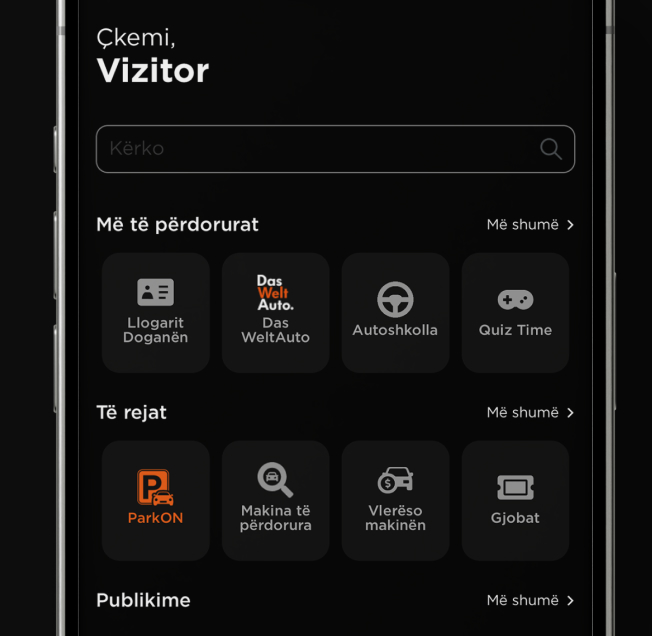Open Makina të përdorura
This screenshot has height=636, width=652.
click(275, 500)
